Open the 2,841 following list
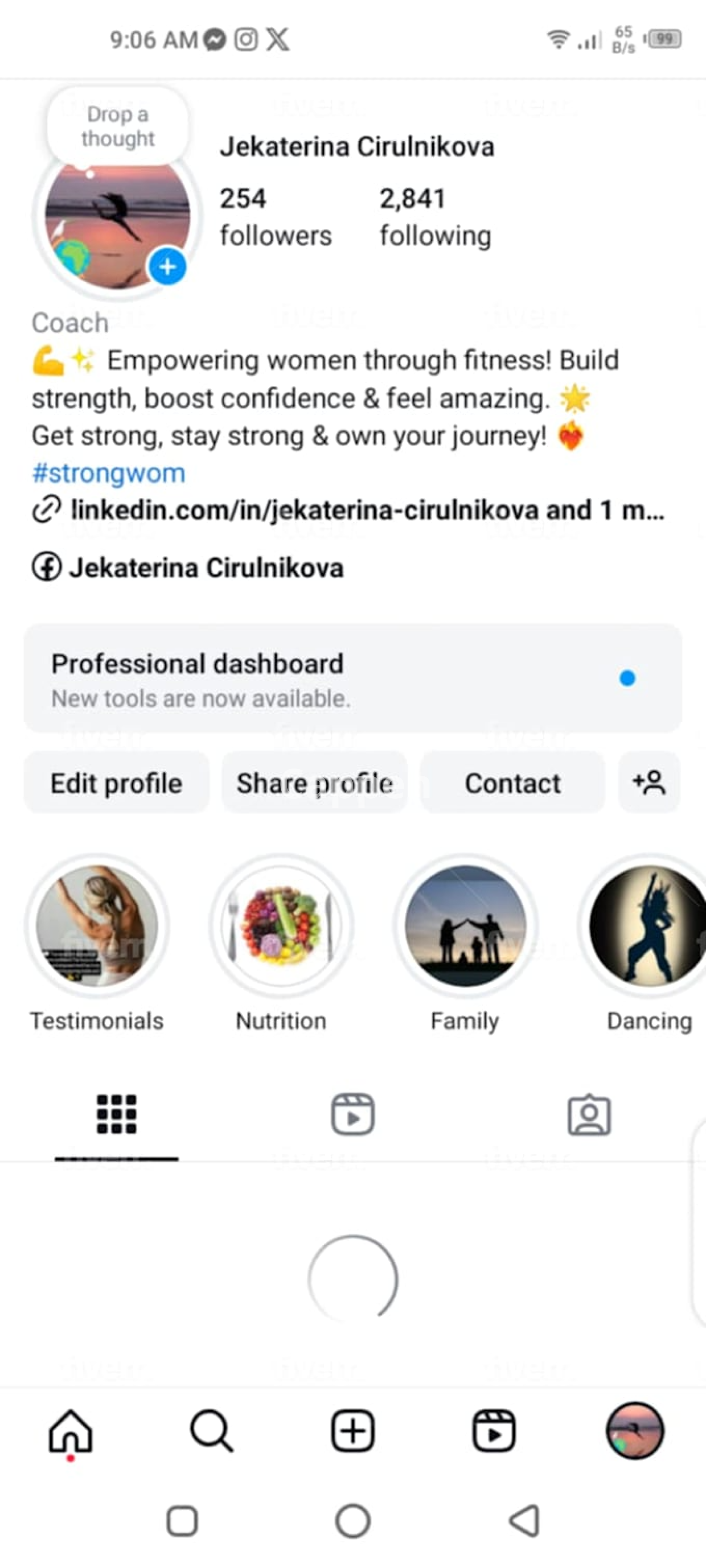Viewport: 706px width, 1568px height. [435, 217]
